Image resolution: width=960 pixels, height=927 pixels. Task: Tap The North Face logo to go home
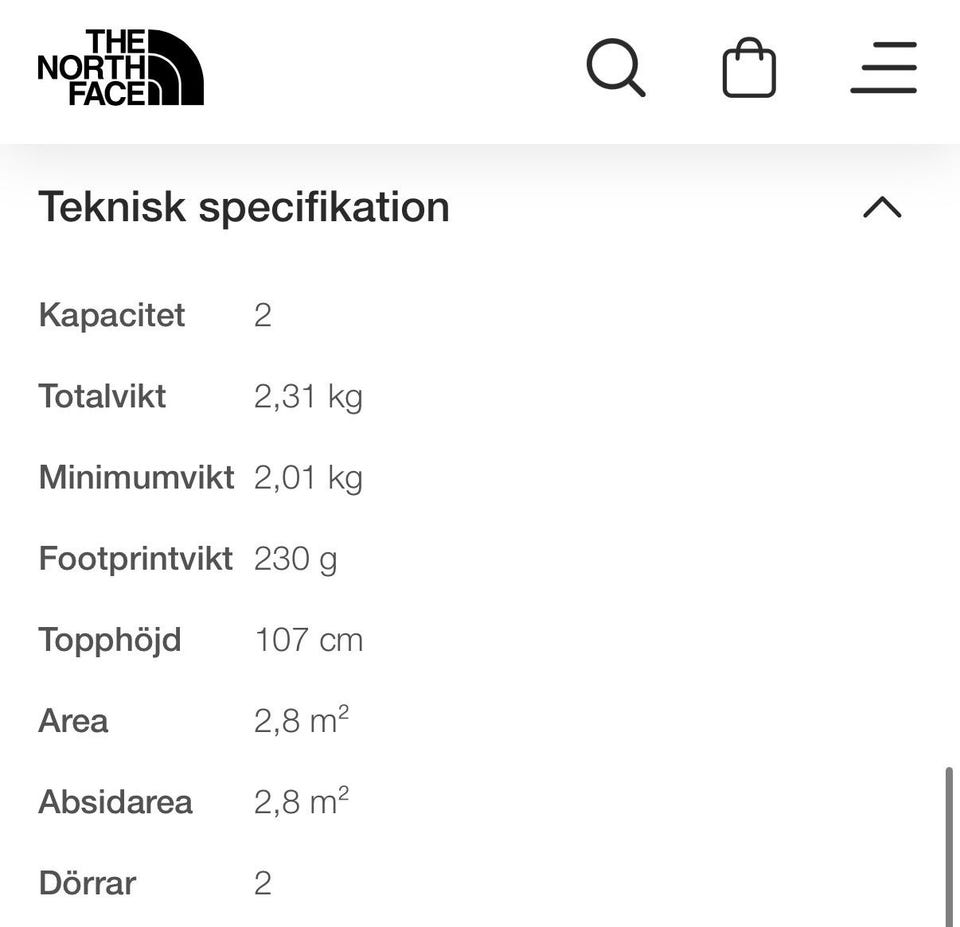pos(121,67)
